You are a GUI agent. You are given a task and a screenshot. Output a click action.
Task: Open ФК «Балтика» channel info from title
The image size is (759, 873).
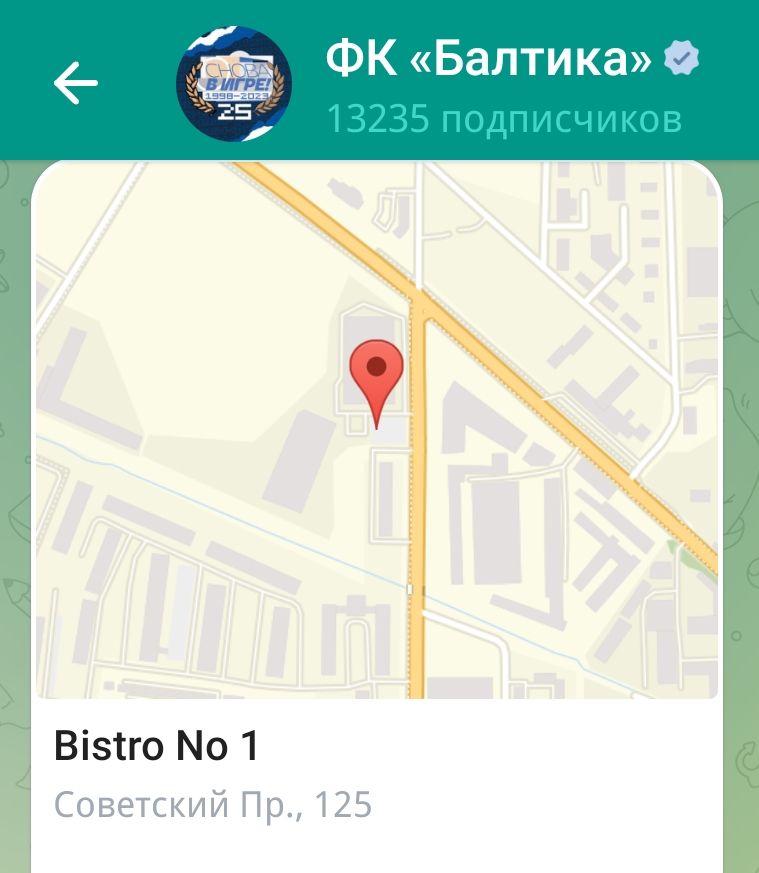(490, 60)
